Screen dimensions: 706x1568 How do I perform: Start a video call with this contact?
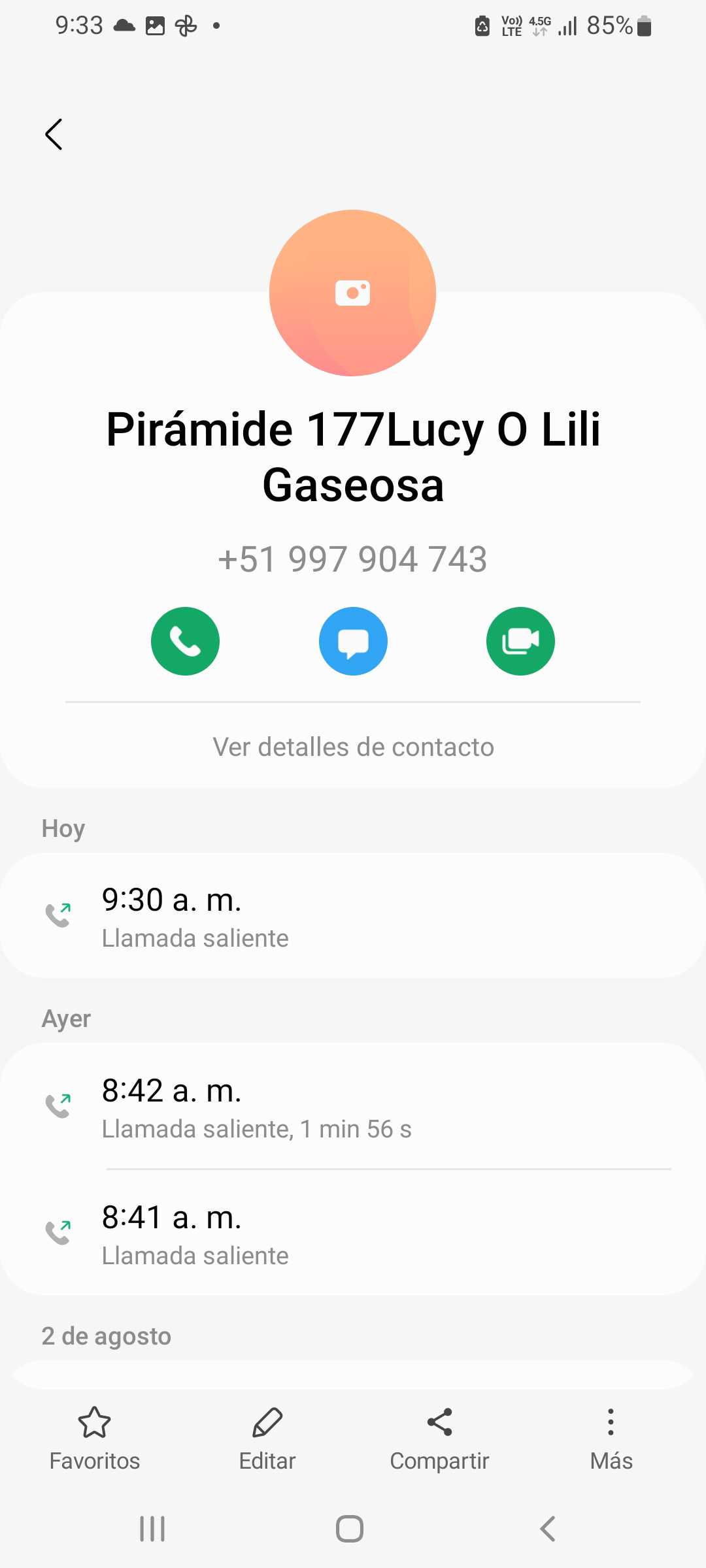click(x=520, y=641)
